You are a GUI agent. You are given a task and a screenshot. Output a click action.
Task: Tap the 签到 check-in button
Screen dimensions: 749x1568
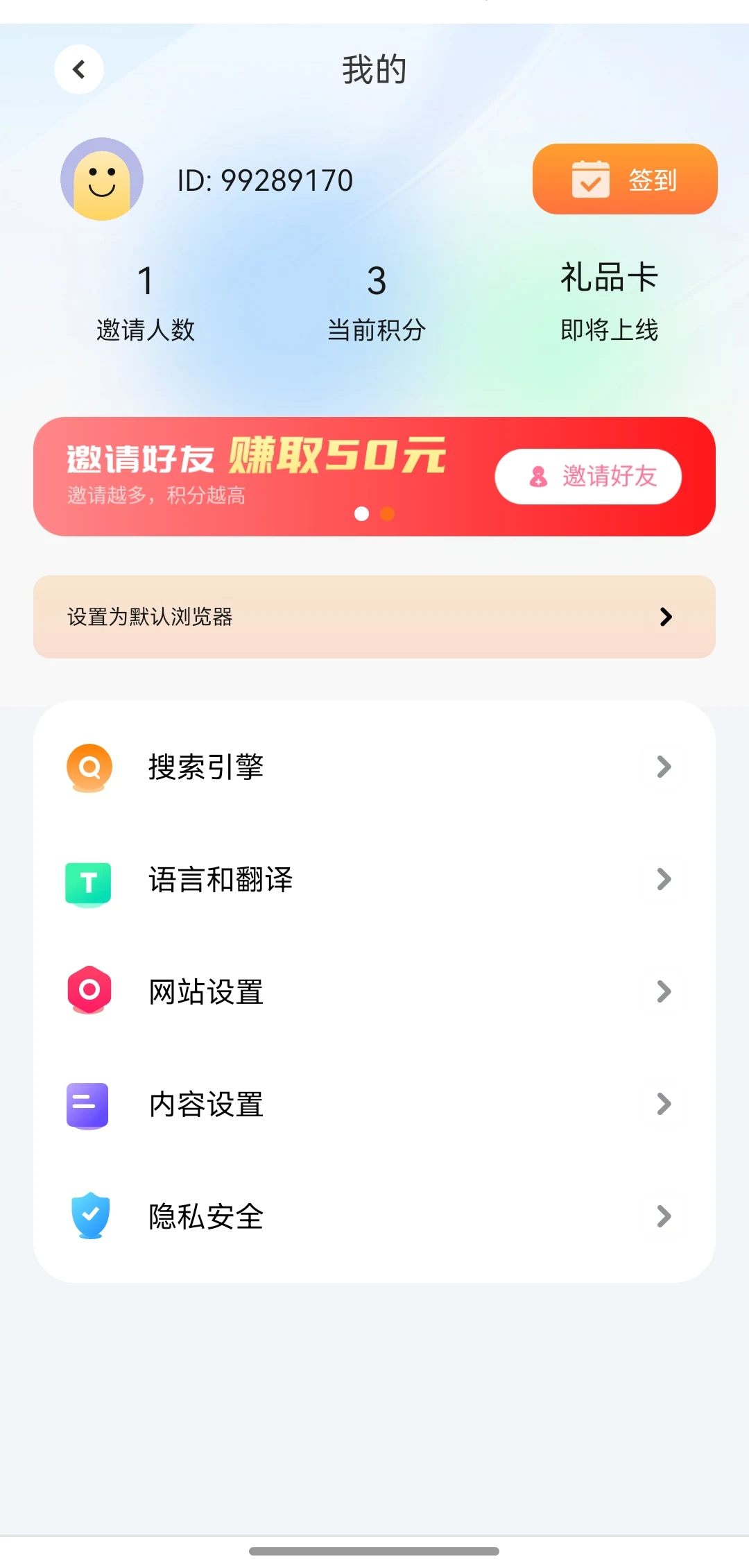coord(625,179)
